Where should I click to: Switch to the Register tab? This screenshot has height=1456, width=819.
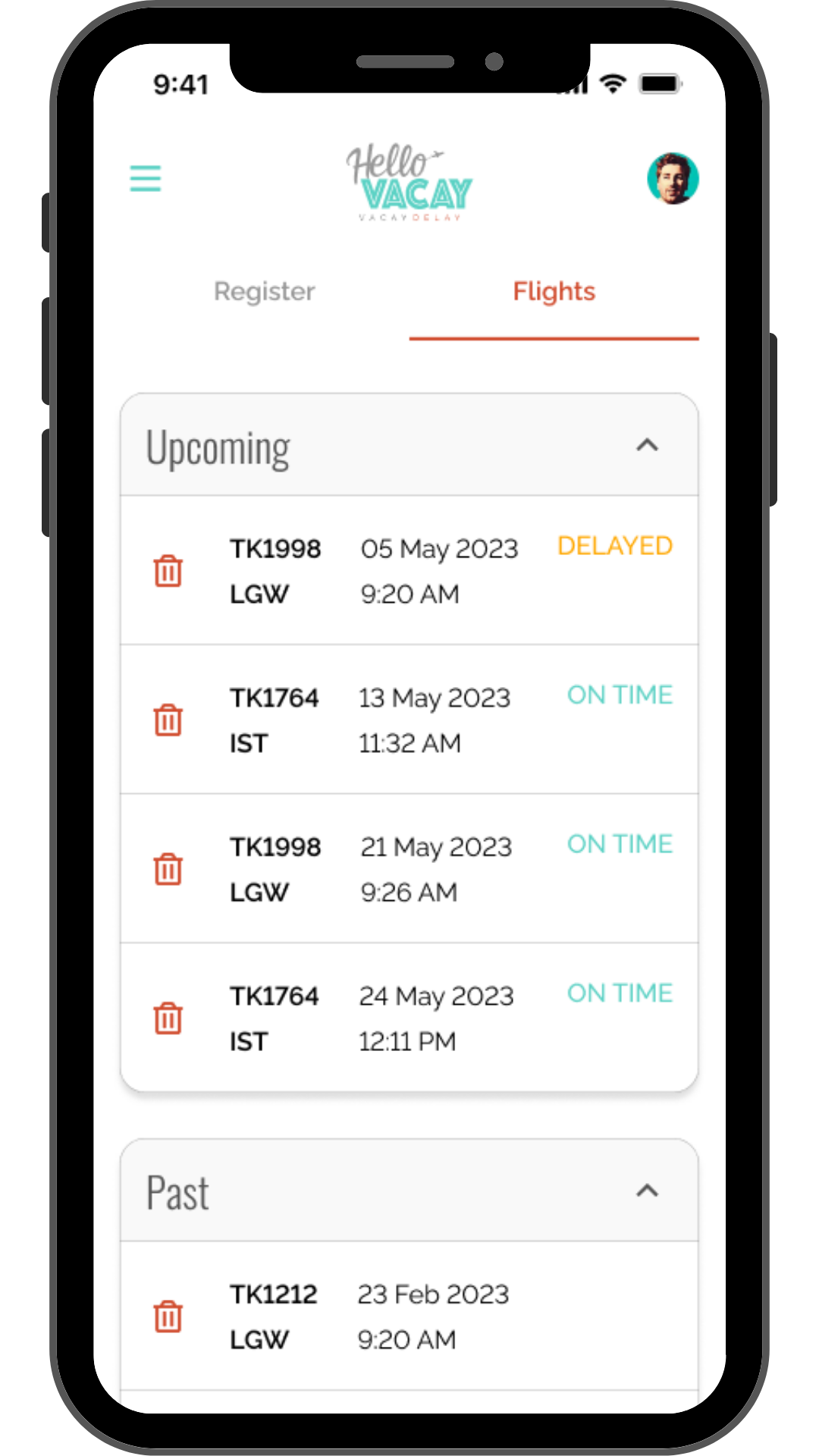pyautogui.click(x=264, y=292)
